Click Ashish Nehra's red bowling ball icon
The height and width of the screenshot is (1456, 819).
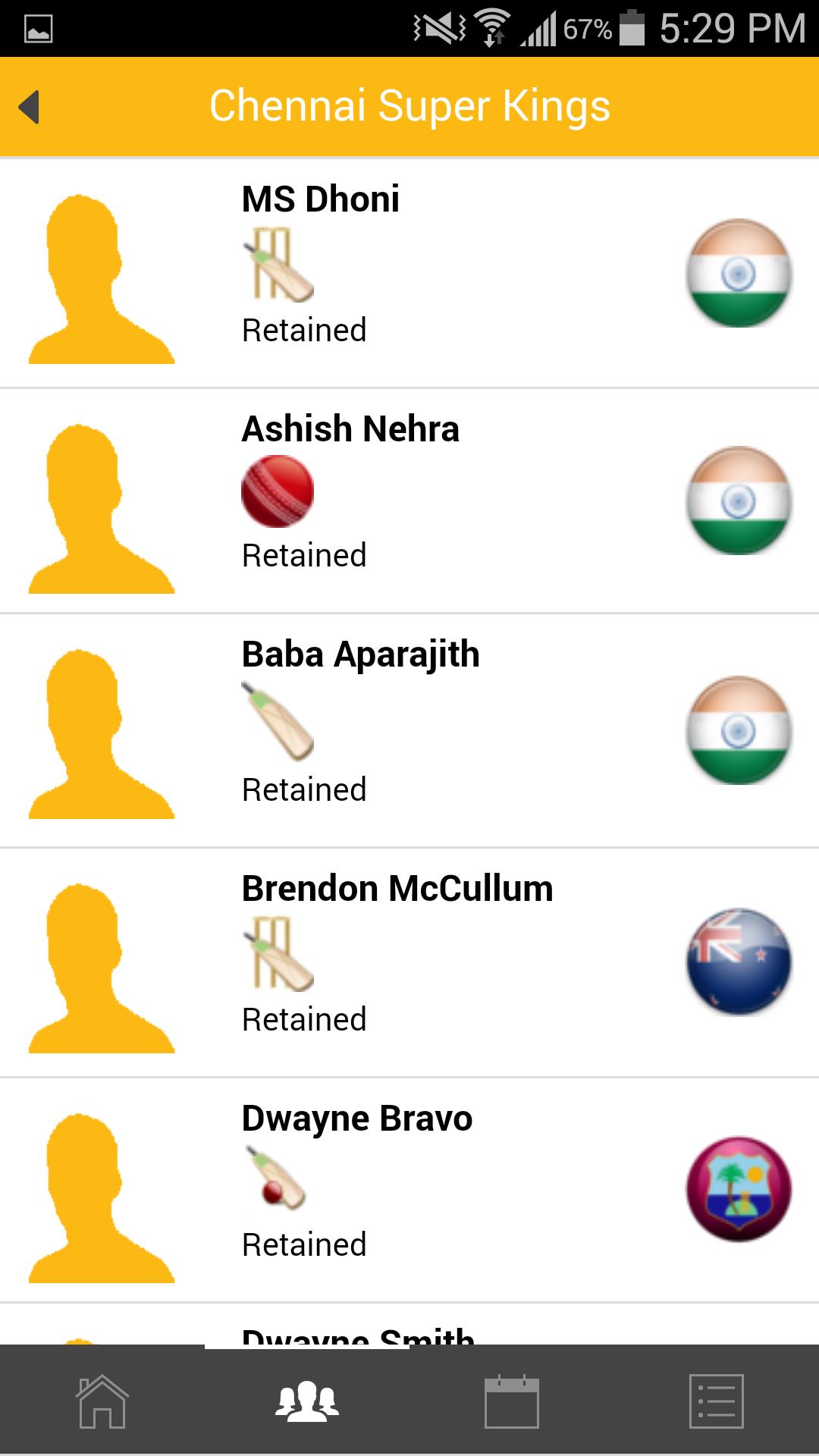click(x=278, y=491)
